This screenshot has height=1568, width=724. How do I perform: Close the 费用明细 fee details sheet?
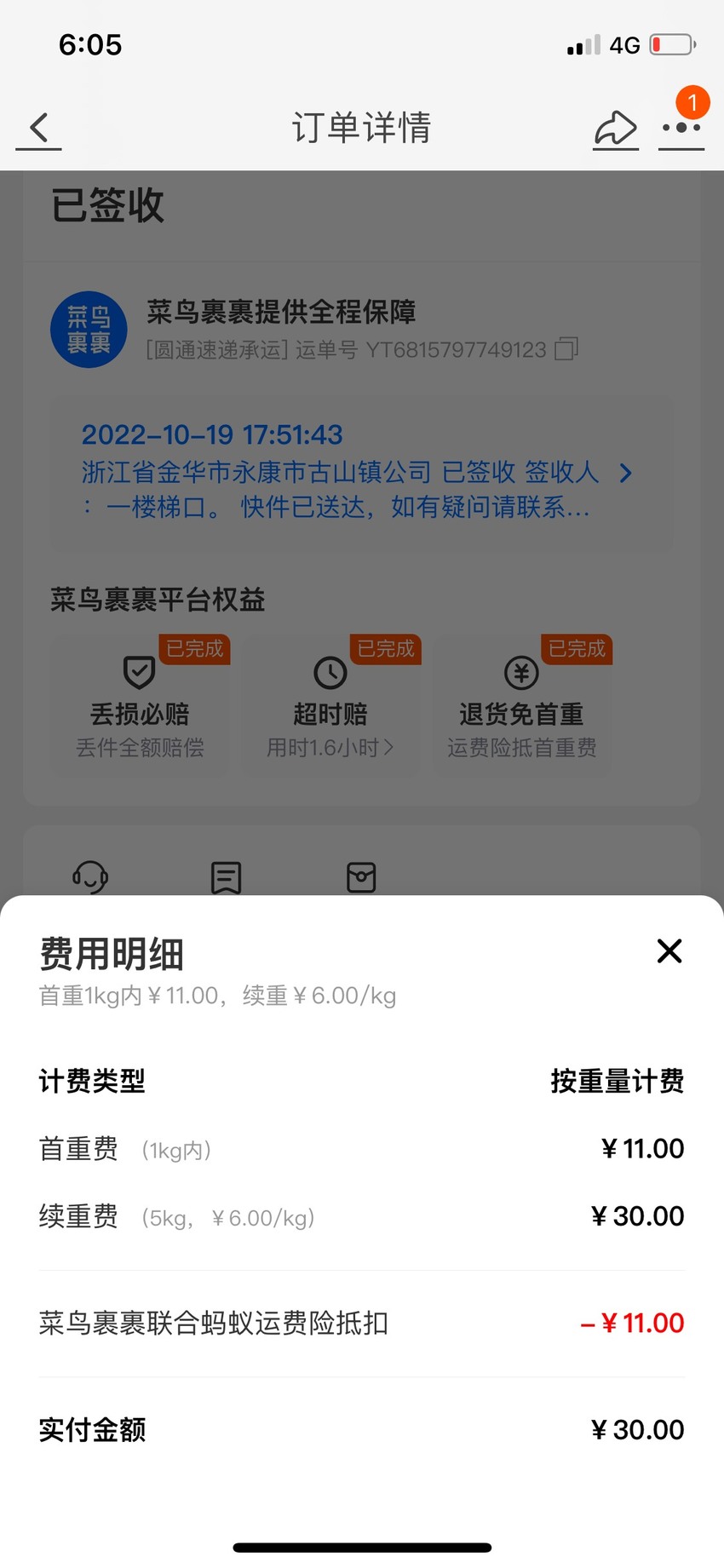(x=669, y=951)
